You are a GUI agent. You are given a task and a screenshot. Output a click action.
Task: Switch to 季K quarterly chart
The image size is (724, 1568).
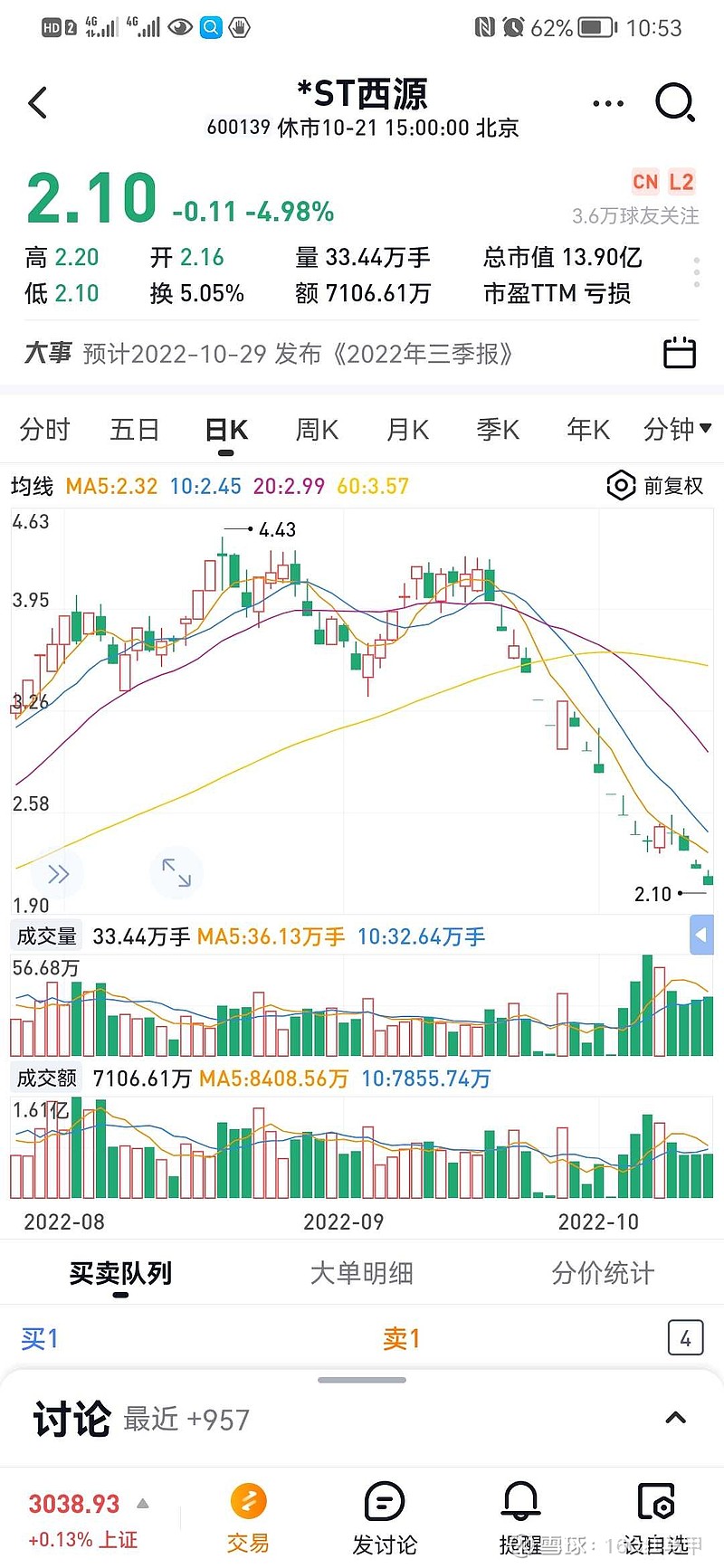[x=498, y=430]
